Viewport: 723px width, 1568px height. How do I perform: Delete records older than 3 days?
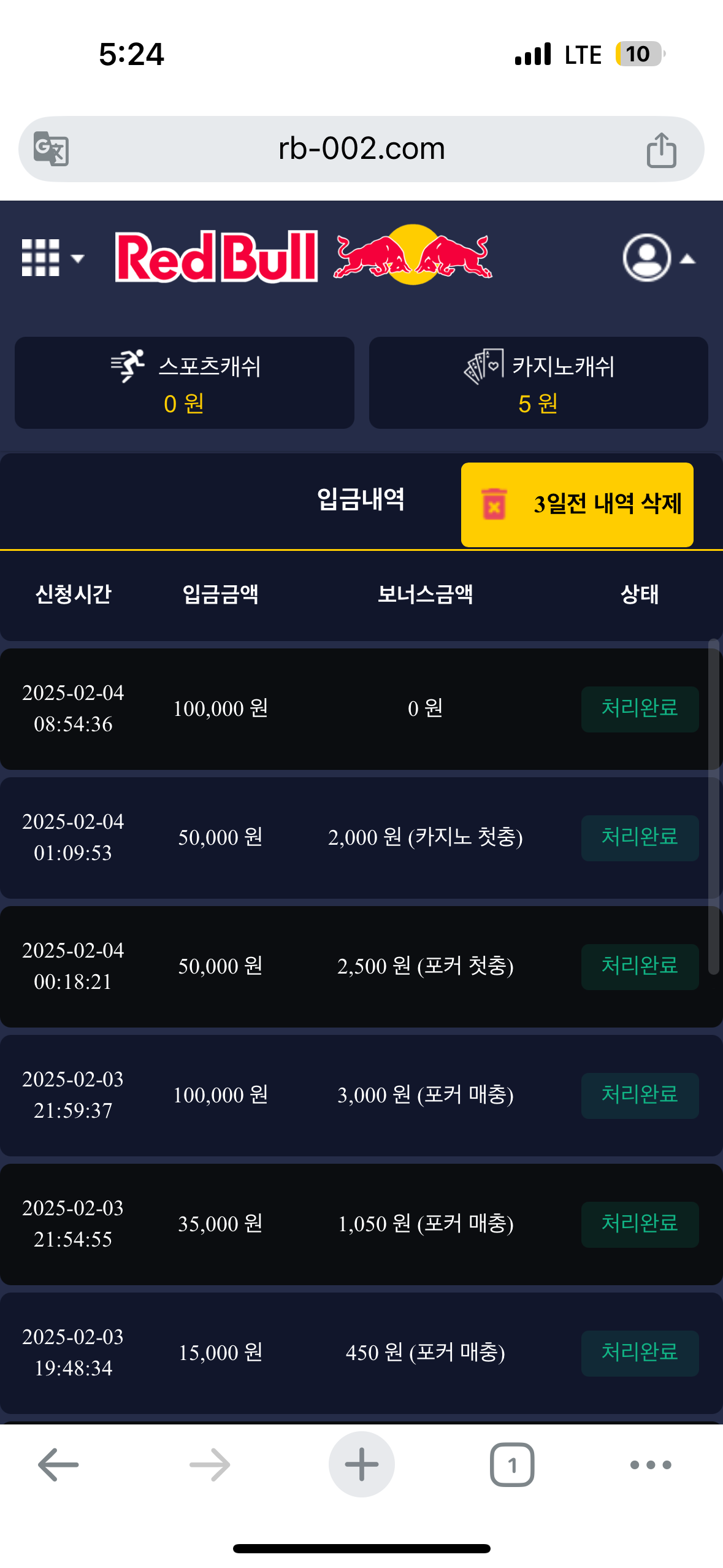click(577, 504)
